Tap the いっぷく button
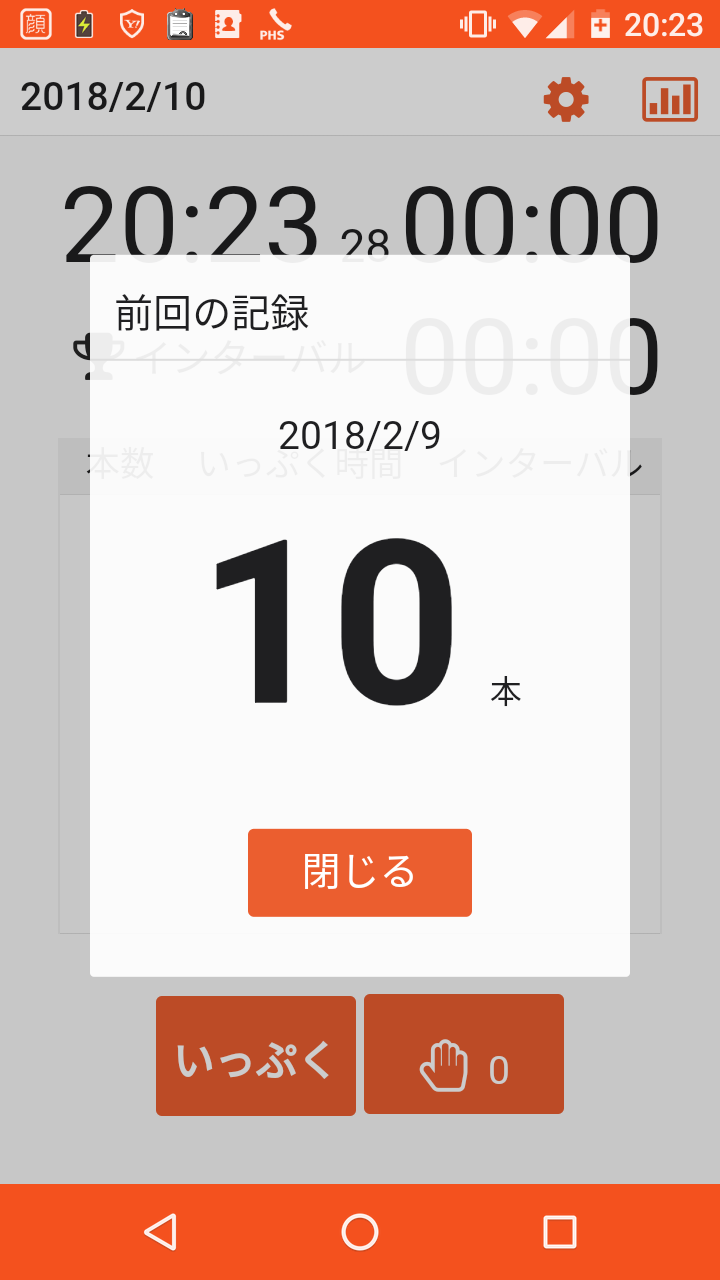This screenshot has height=1280, width=720. (256, 1056)
